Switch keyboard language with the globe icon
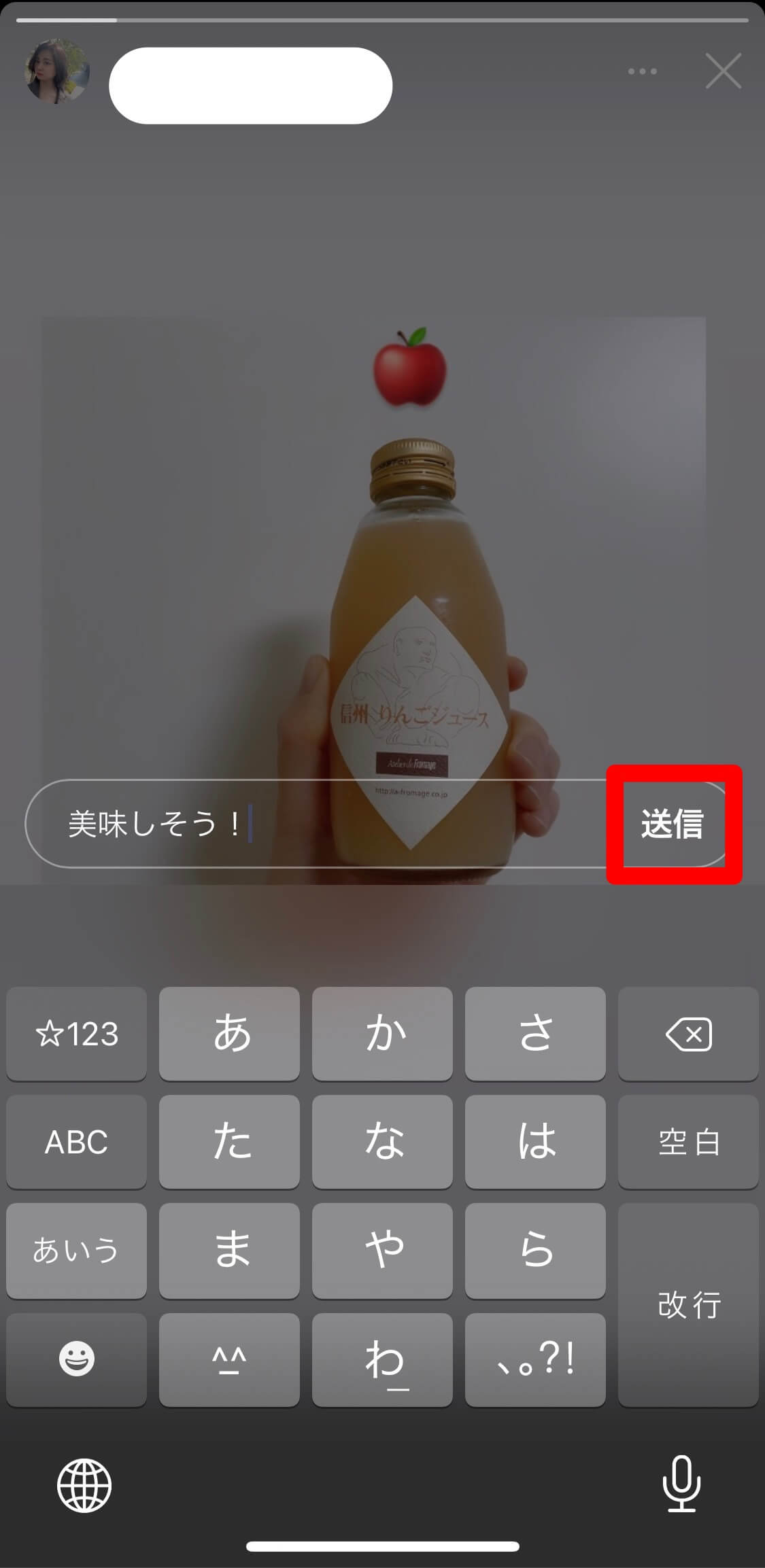765x1568 pixels. [84, 1485]
